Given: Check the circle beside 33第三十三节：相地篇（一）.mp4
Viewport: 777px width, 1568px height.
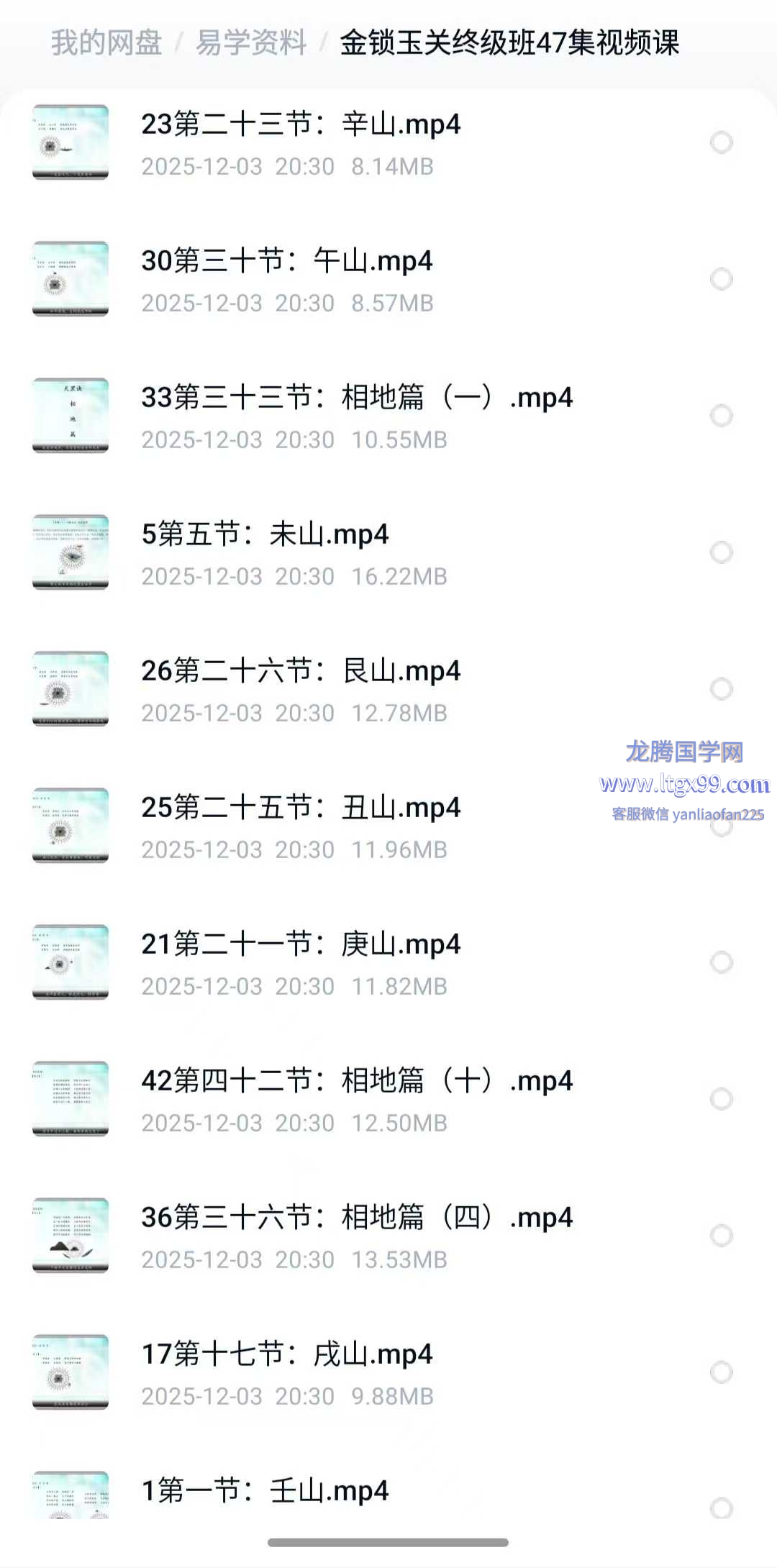Looking at the screenshot, I should pyautogui.click(x=721, y=416).
